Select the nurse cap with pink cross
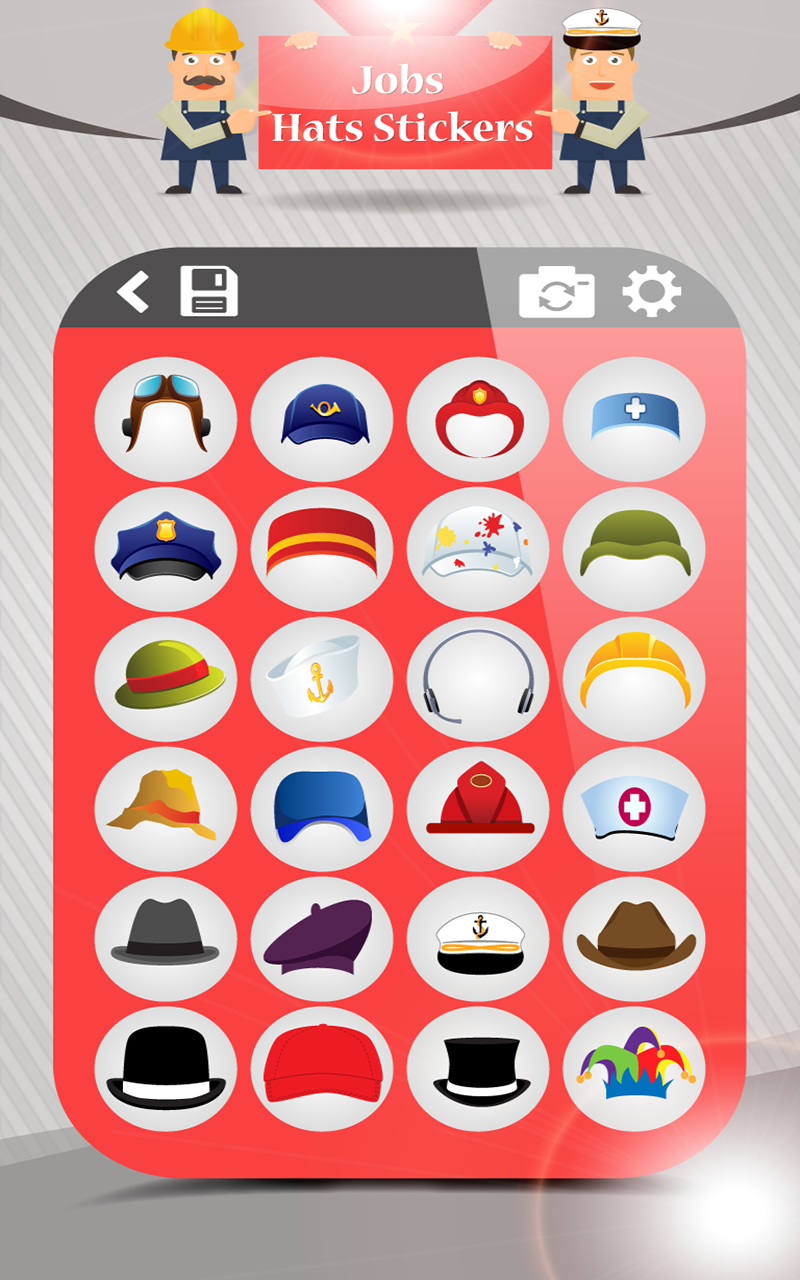This screenshot has width=800, height=1280. click(633, 808)
